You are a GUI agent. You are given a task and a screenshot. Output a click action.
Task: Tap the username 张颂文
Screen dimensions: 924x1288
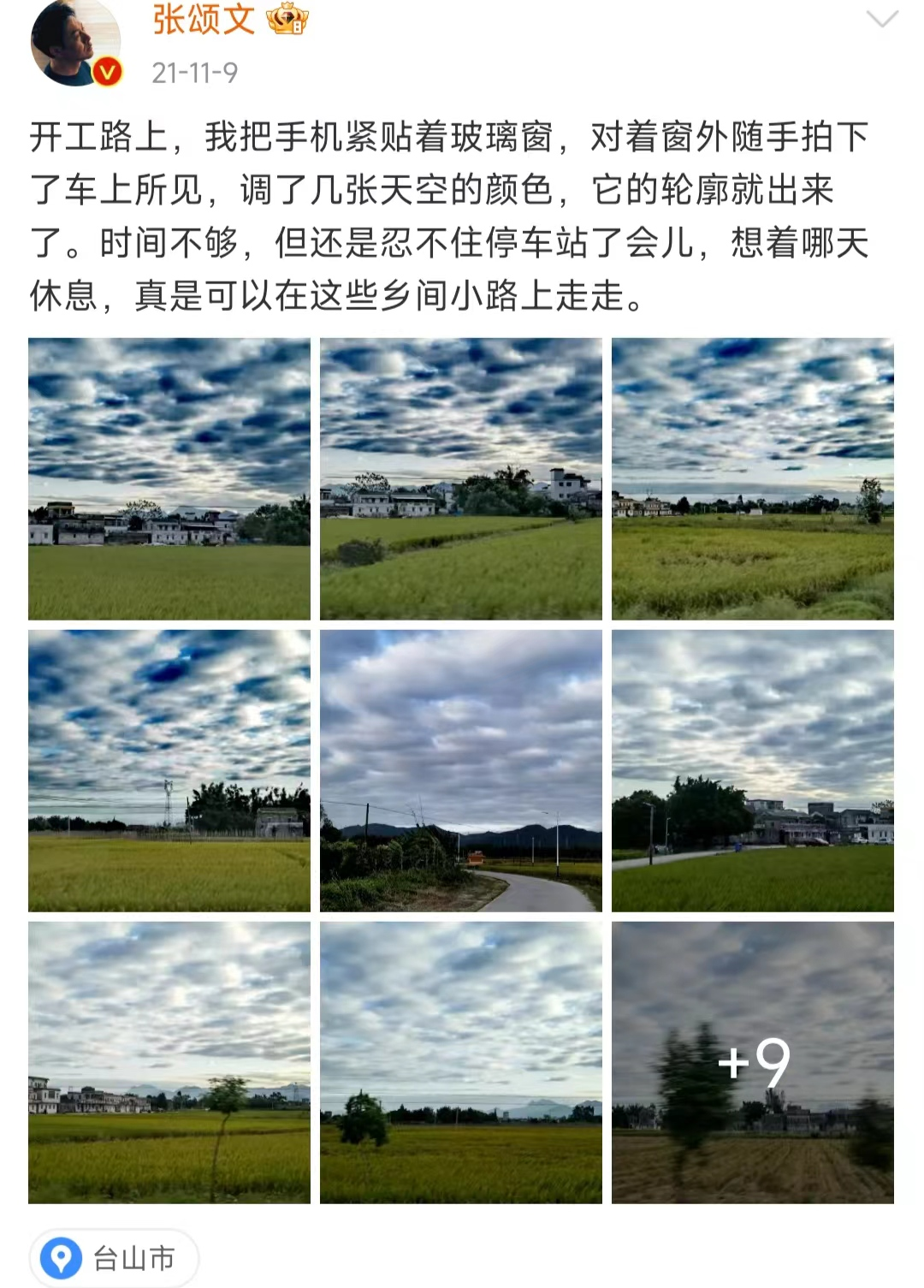click(204, 20)
